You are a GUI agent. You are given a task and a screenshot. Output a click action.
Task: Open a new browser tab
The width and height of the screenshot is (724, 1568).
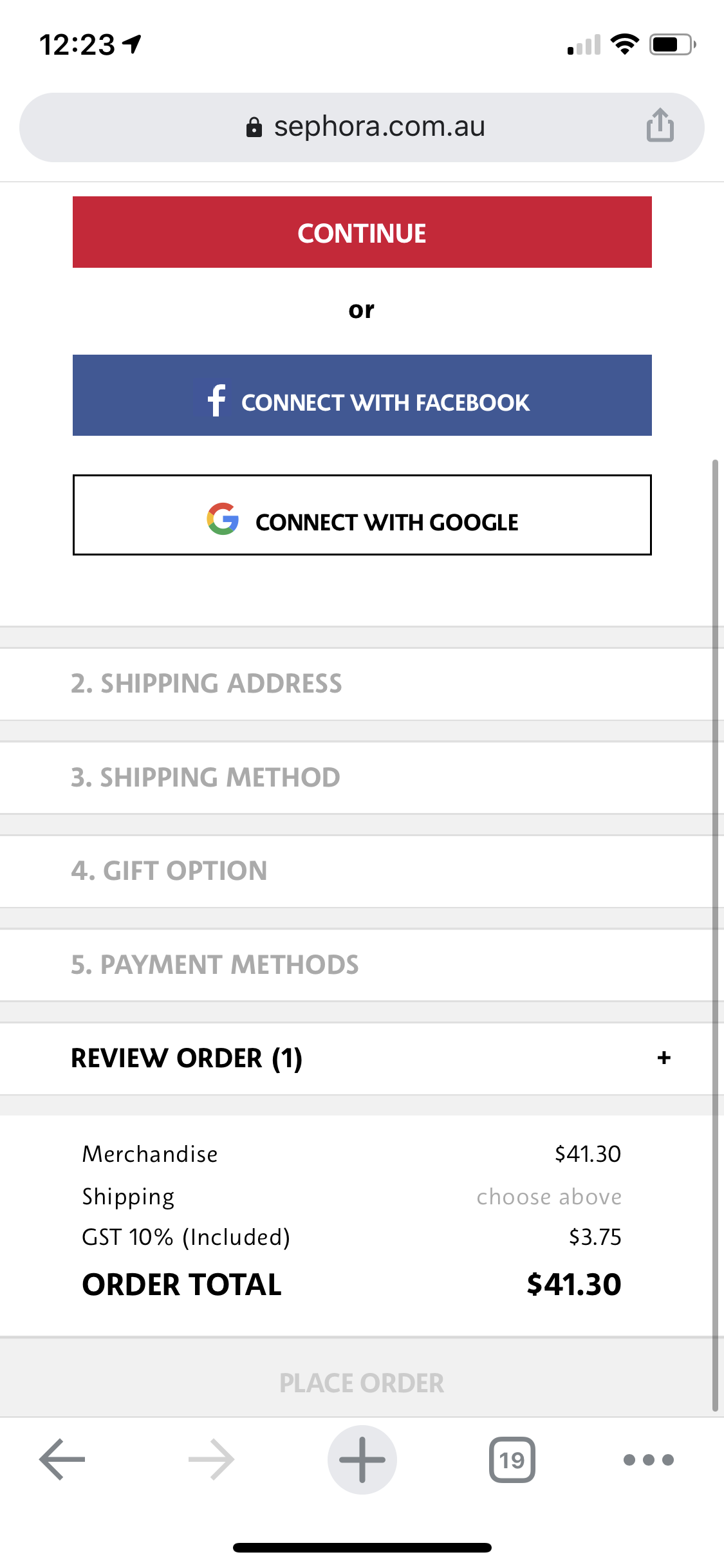(362, 1460)
